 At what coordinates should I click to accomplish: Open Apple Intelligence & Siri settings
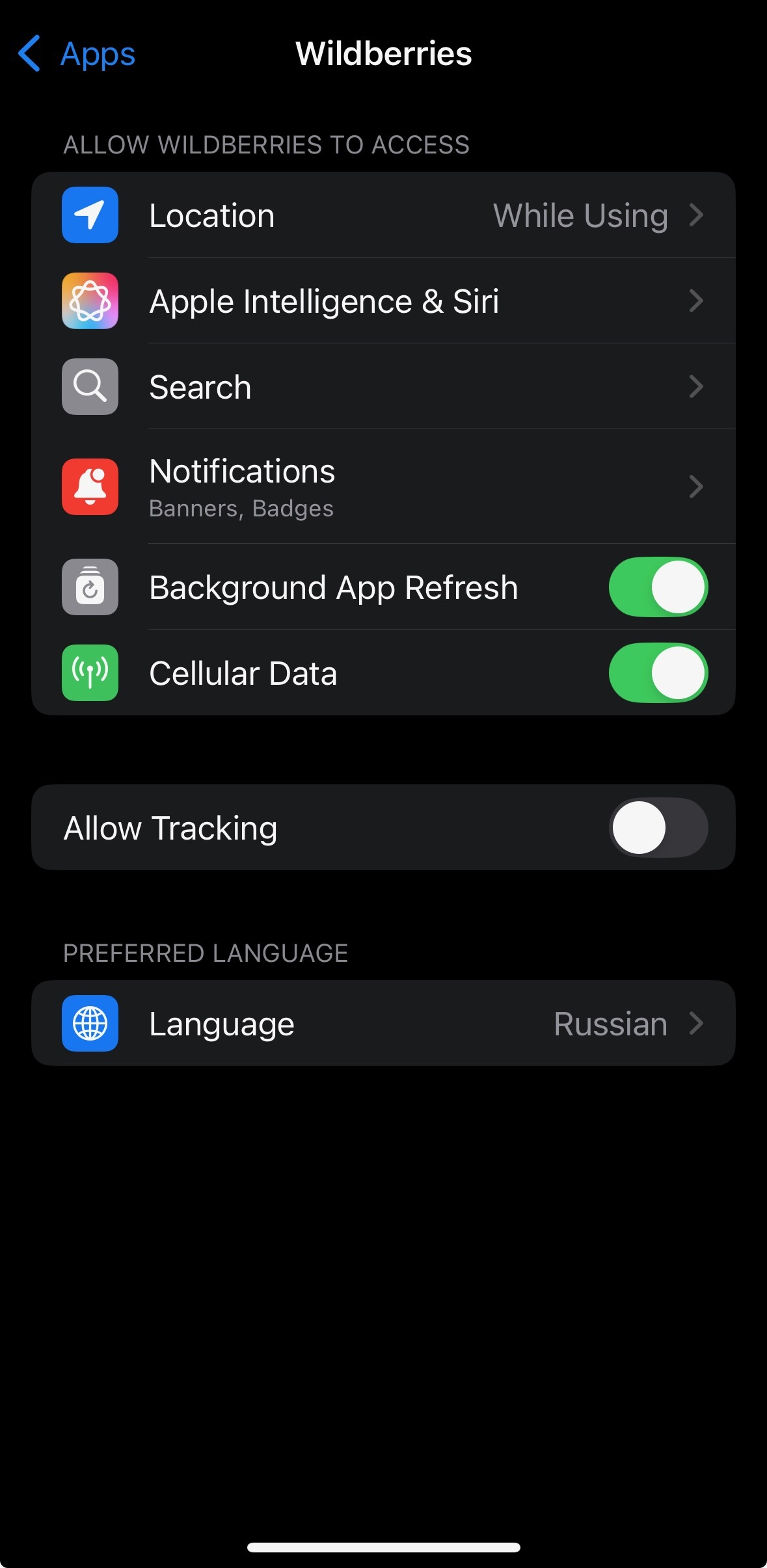click(x=383, y=301)
